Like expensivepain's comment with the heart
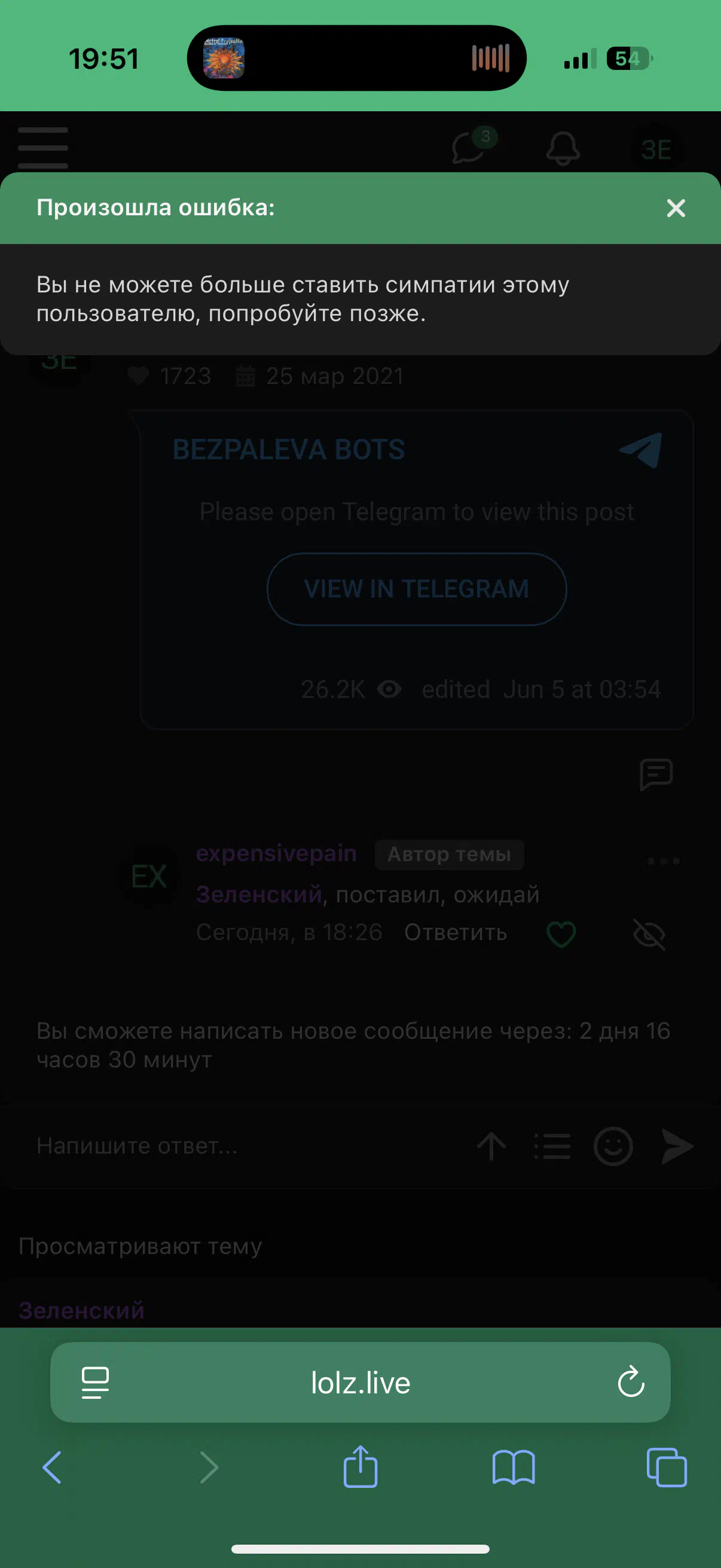This screenshot has height=1568, width=721. point(561,934)
